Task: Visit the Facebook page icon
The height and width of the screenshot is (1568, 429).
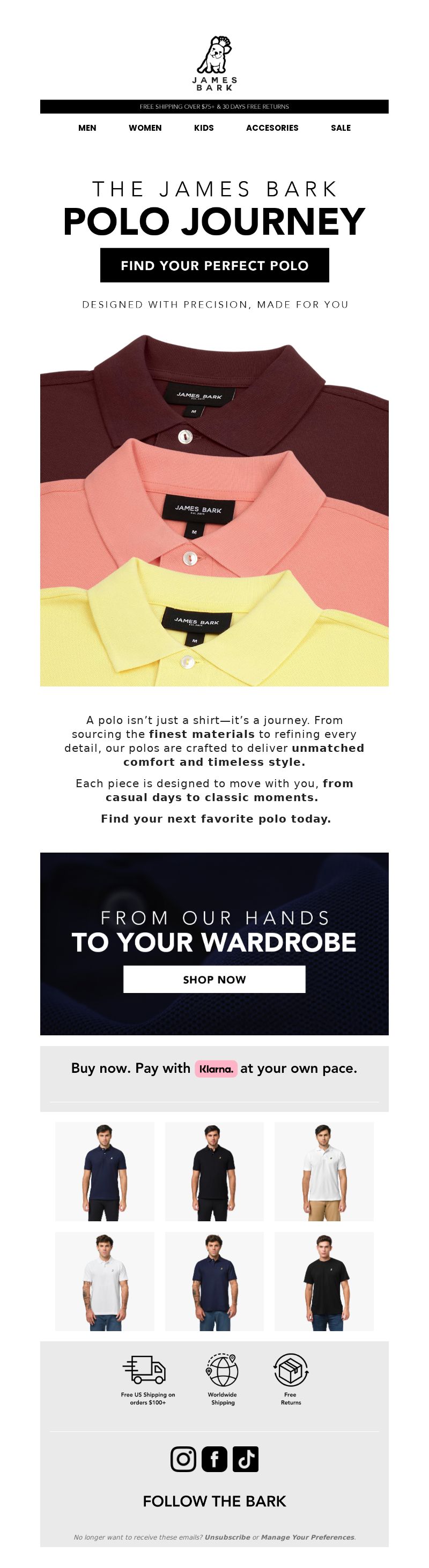Action: [x=214, y=1459]
